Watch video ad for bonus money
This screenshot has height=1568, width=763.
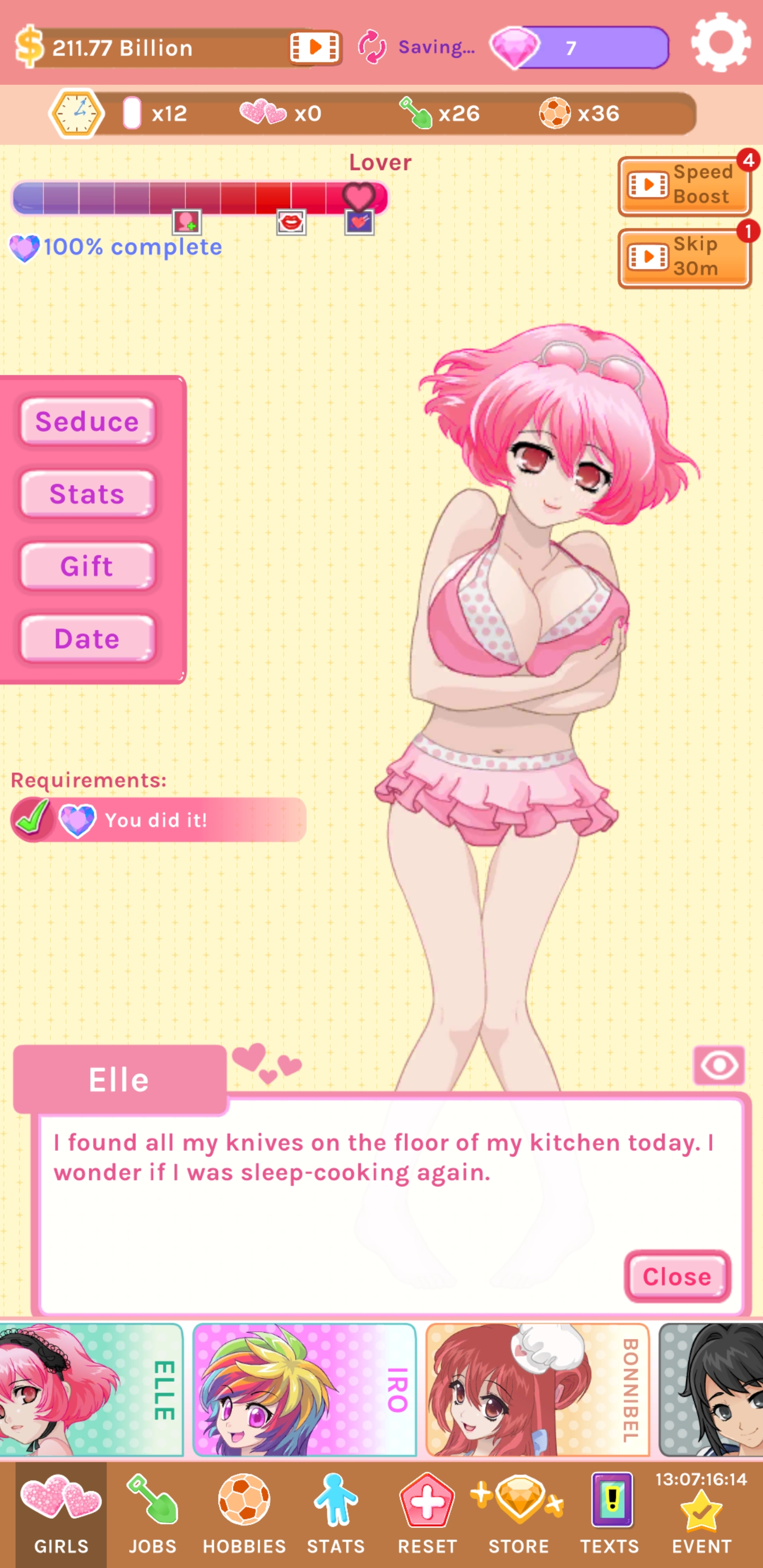[x=314, y=47]
